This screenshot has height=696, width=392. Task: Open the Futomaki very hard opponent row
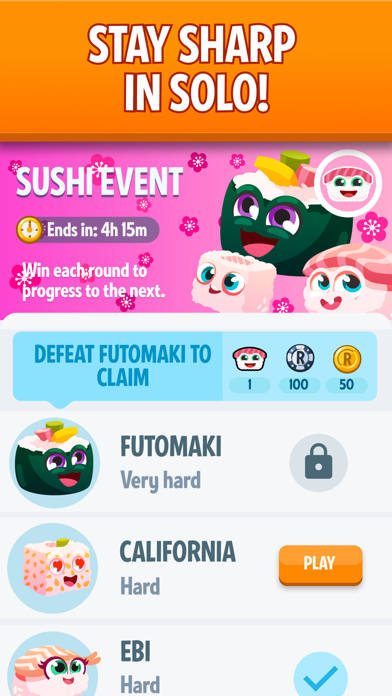pyautogui.click(x=196, y=462)
